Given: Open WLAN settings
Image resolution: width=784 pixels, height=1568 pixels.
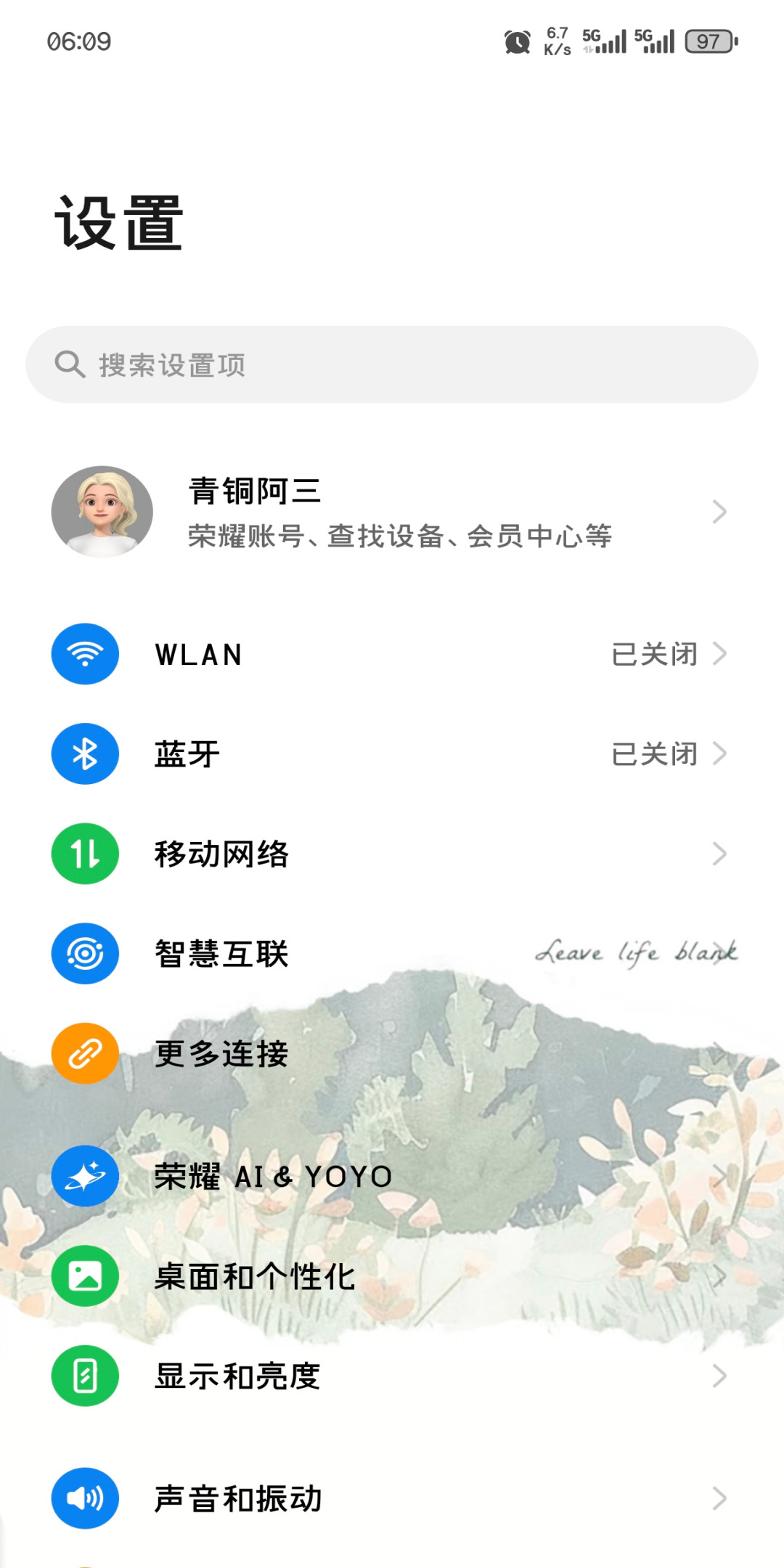Looking at the screenshot, I should coord(392,654).
